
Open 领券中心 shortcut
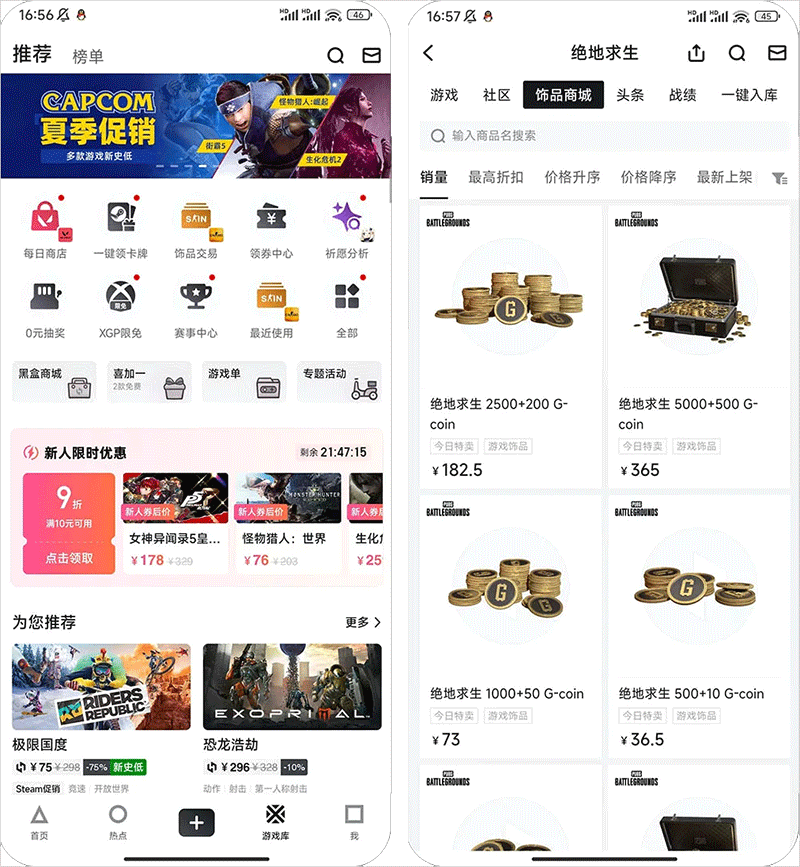pyautogui.click(x=271, y=228)
